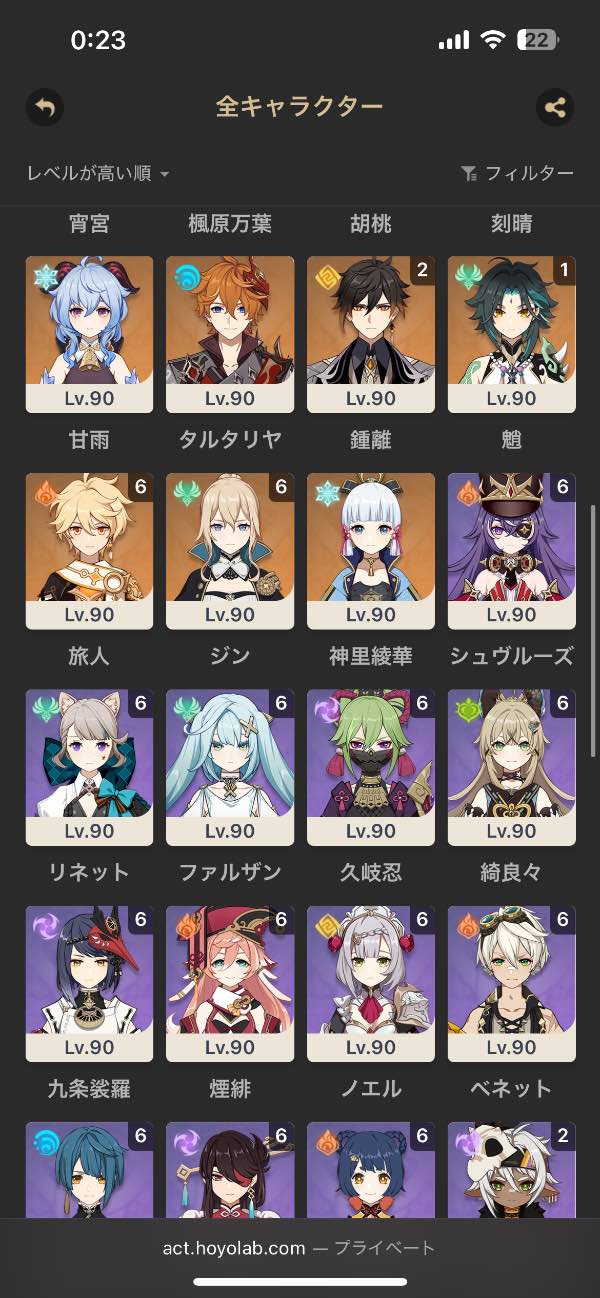Open ベネット character card

[512, 984]
